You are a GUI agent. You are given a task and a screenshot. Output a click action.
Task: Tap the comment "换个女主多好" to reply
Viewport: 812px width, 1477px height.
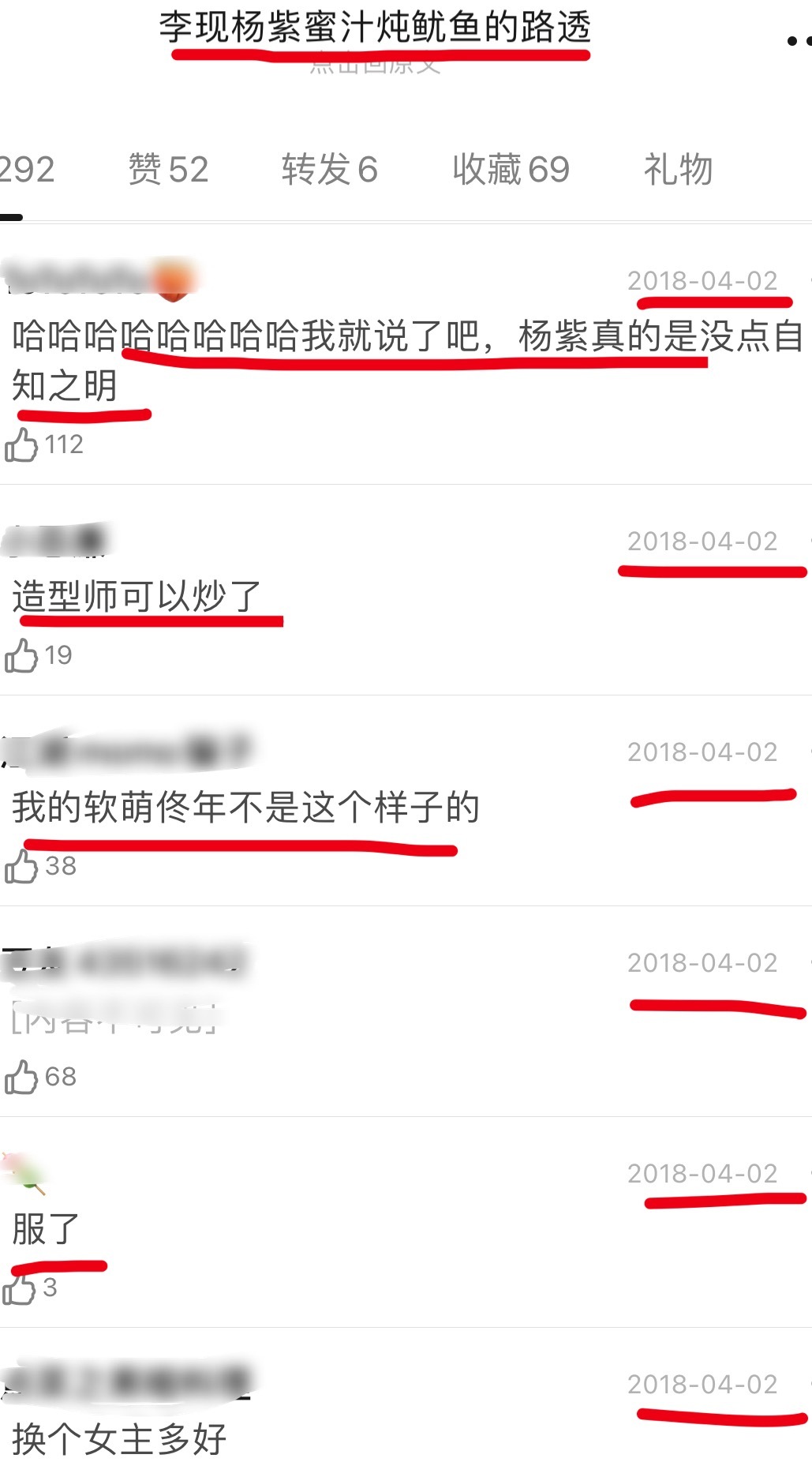click(x=117, y=1438)
